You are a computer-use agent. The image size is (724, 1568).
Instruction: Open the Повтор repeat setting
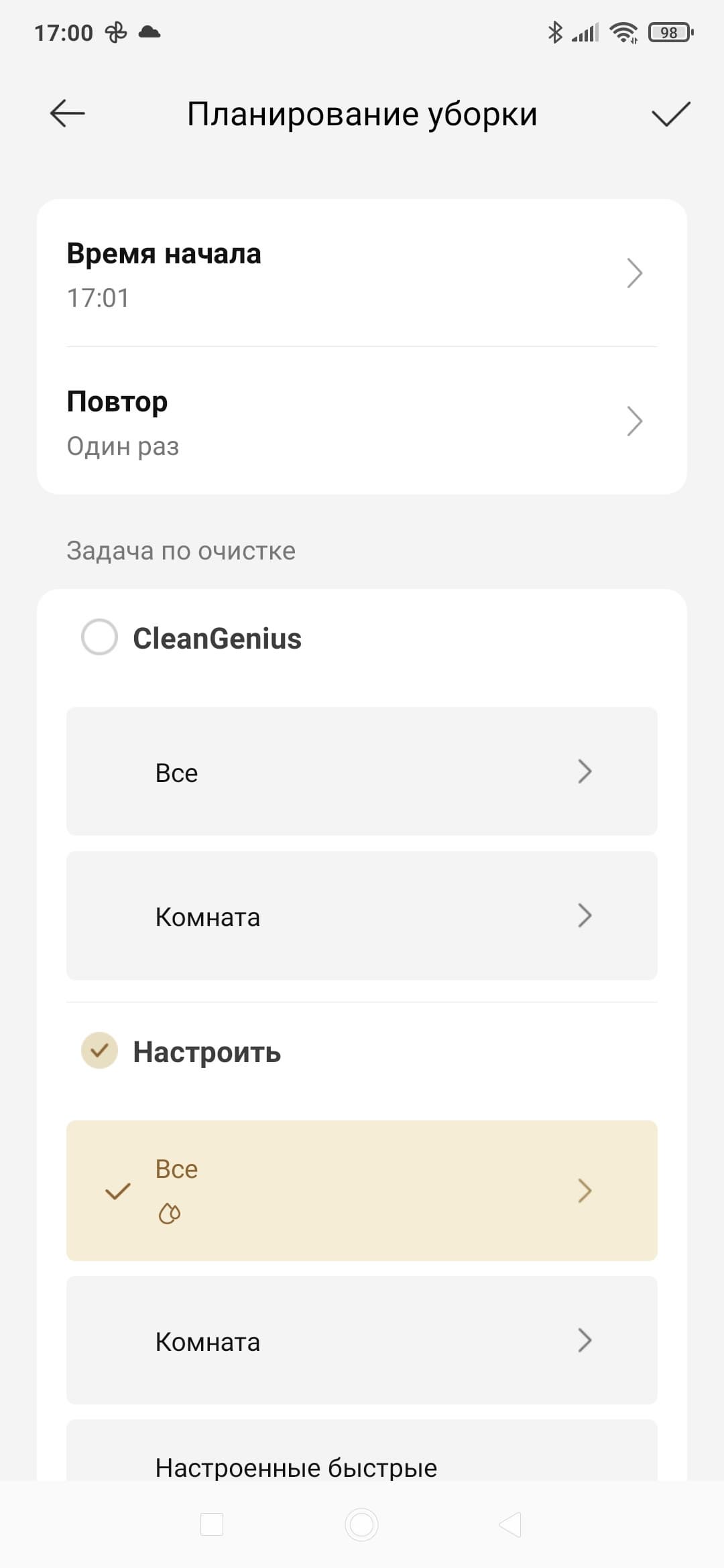pos(362,421)
